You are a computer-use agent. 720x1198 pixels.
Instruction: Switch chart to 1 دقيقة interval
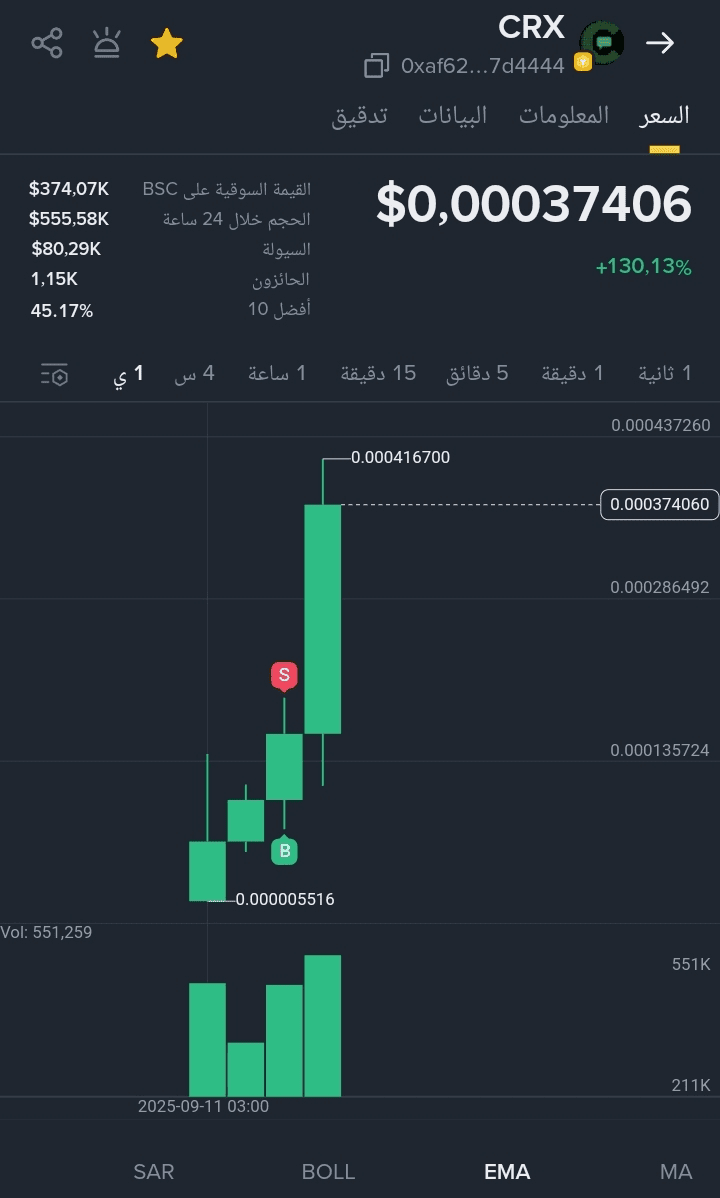tap(572, 373)
